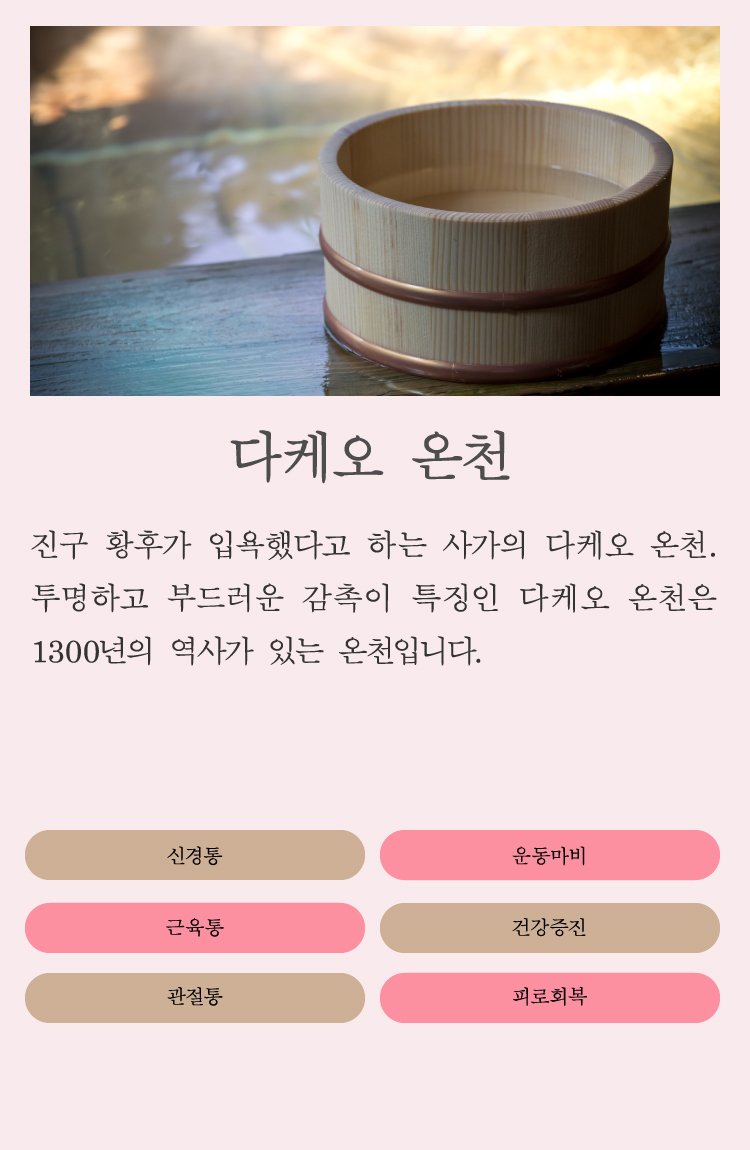Screen dimensions: 750x1150
Task: Tap the 운동마비 tag
Action: 550,855
